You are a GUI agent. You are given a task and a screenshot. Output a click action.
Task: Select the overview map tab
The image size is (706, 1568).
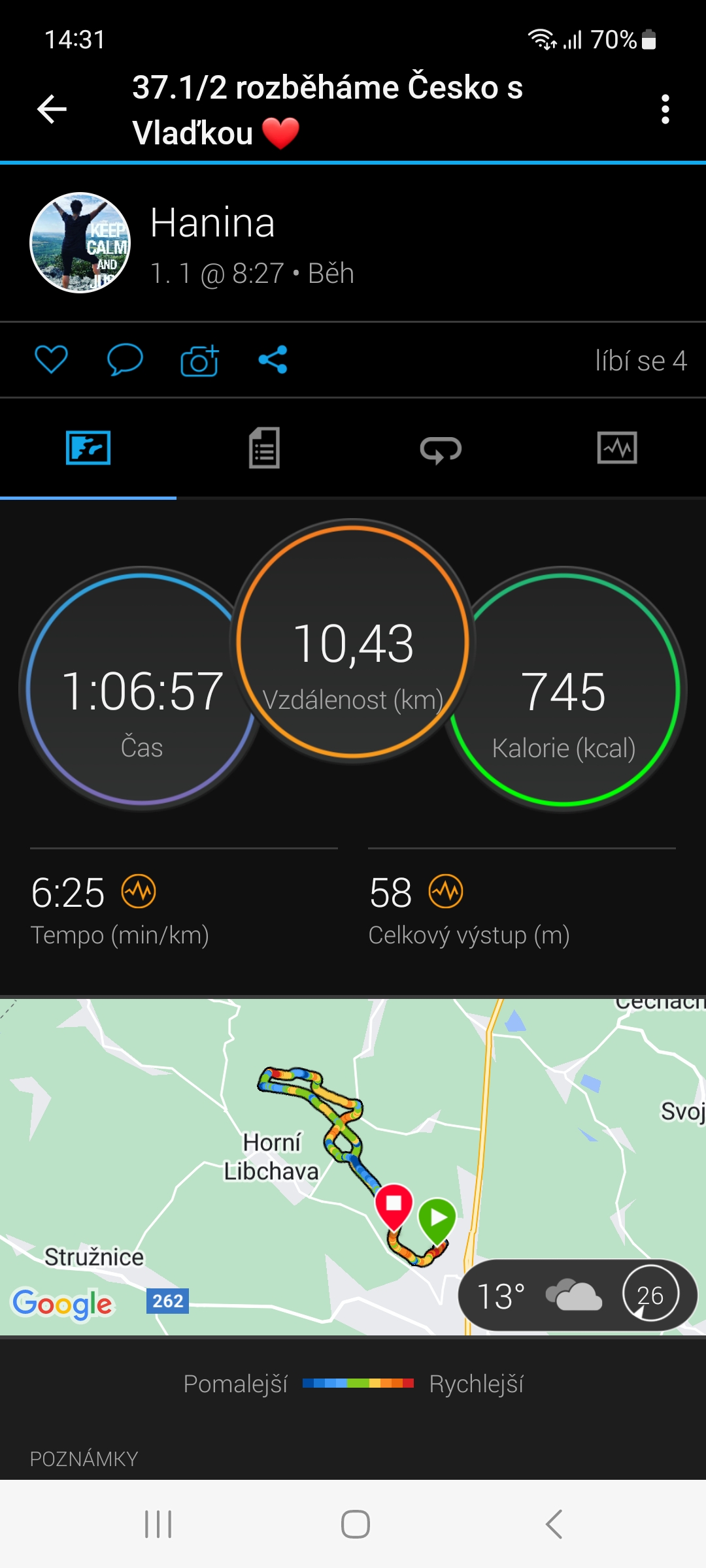[88, 448]
